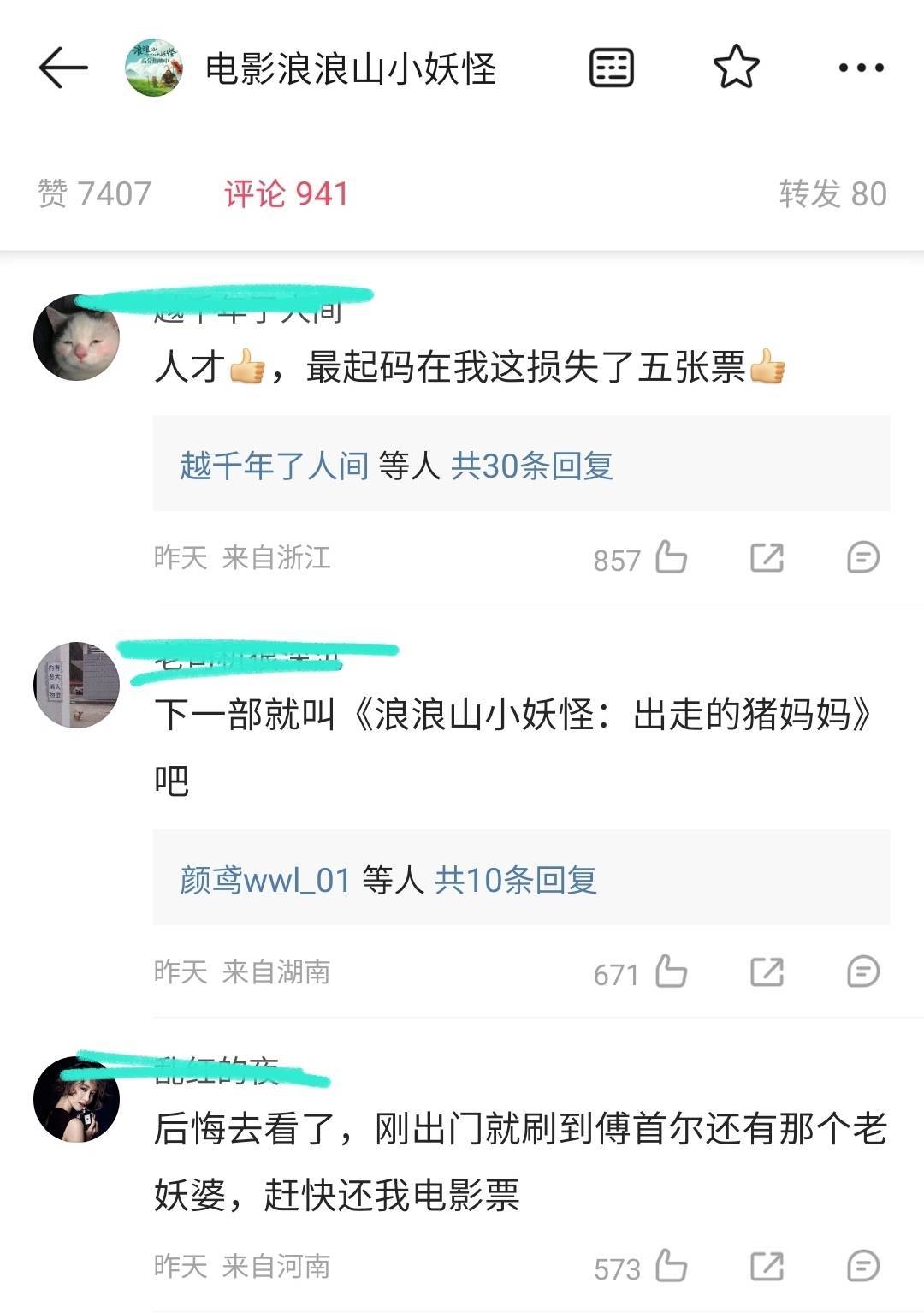Reply to the comment from 浙江
Screen dimensions: 924x1313
click(x=862, y=558)
